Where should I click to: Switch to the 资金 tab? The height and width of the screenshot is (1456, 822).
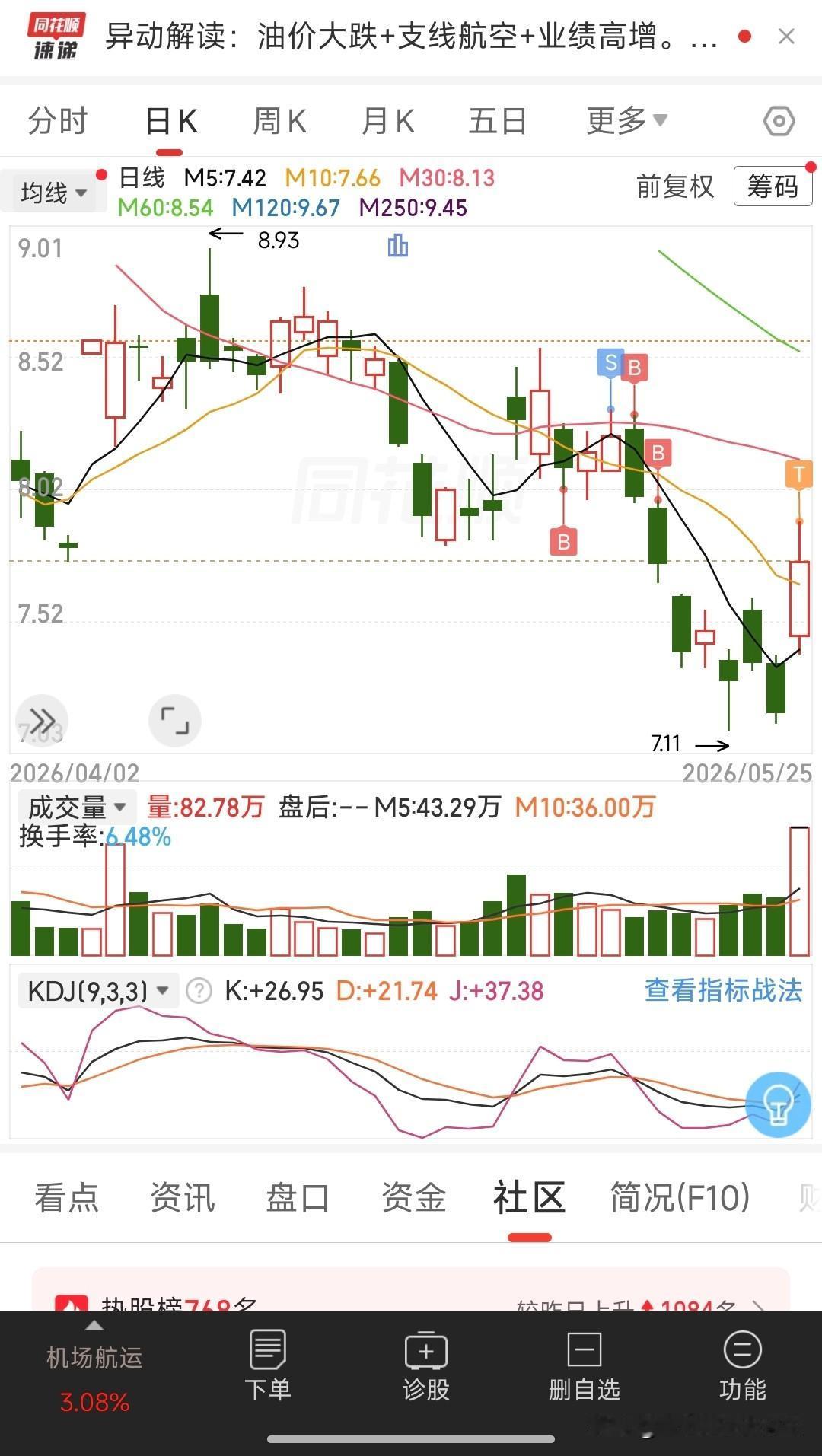(413, 1197)
